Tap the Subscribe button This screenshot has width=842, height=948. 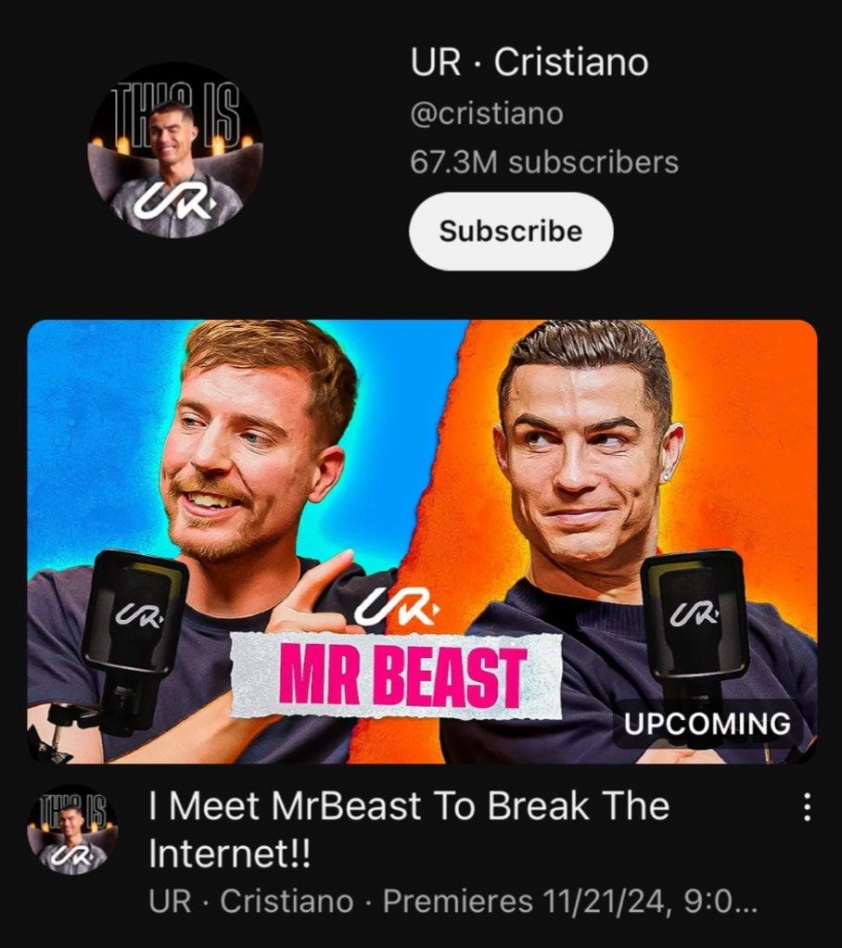[512, 231]
